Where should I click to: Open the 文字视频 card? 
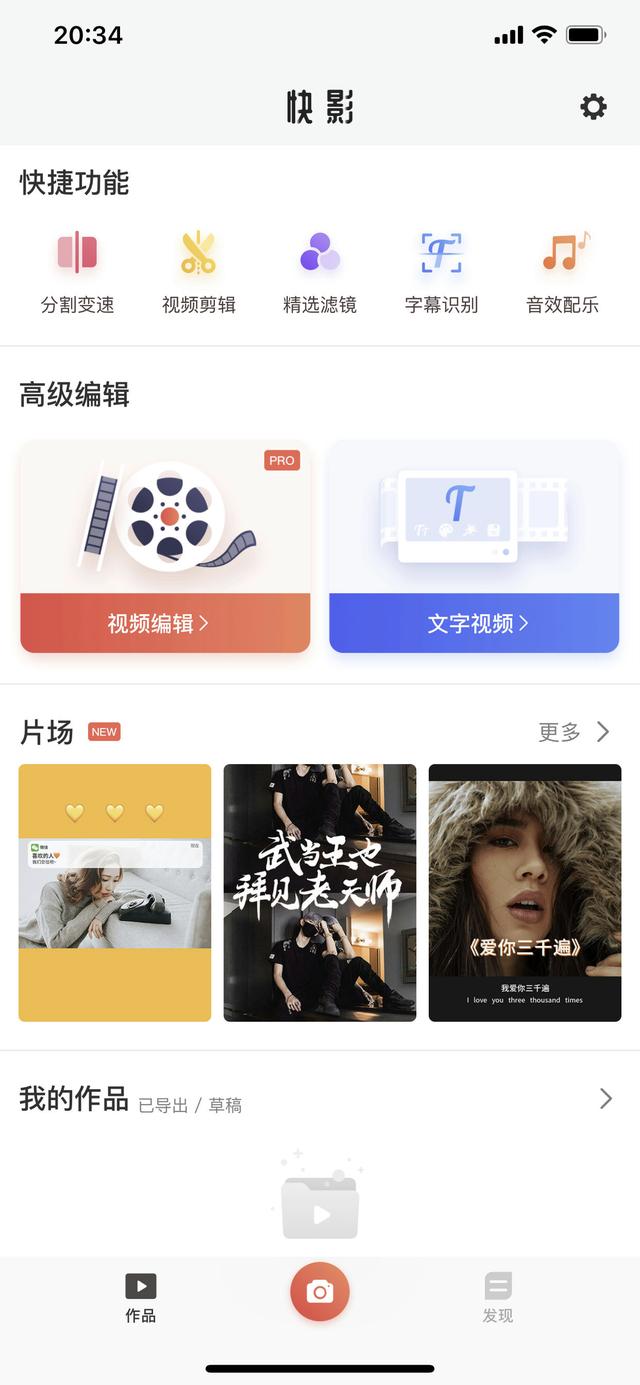click(474, 547)
